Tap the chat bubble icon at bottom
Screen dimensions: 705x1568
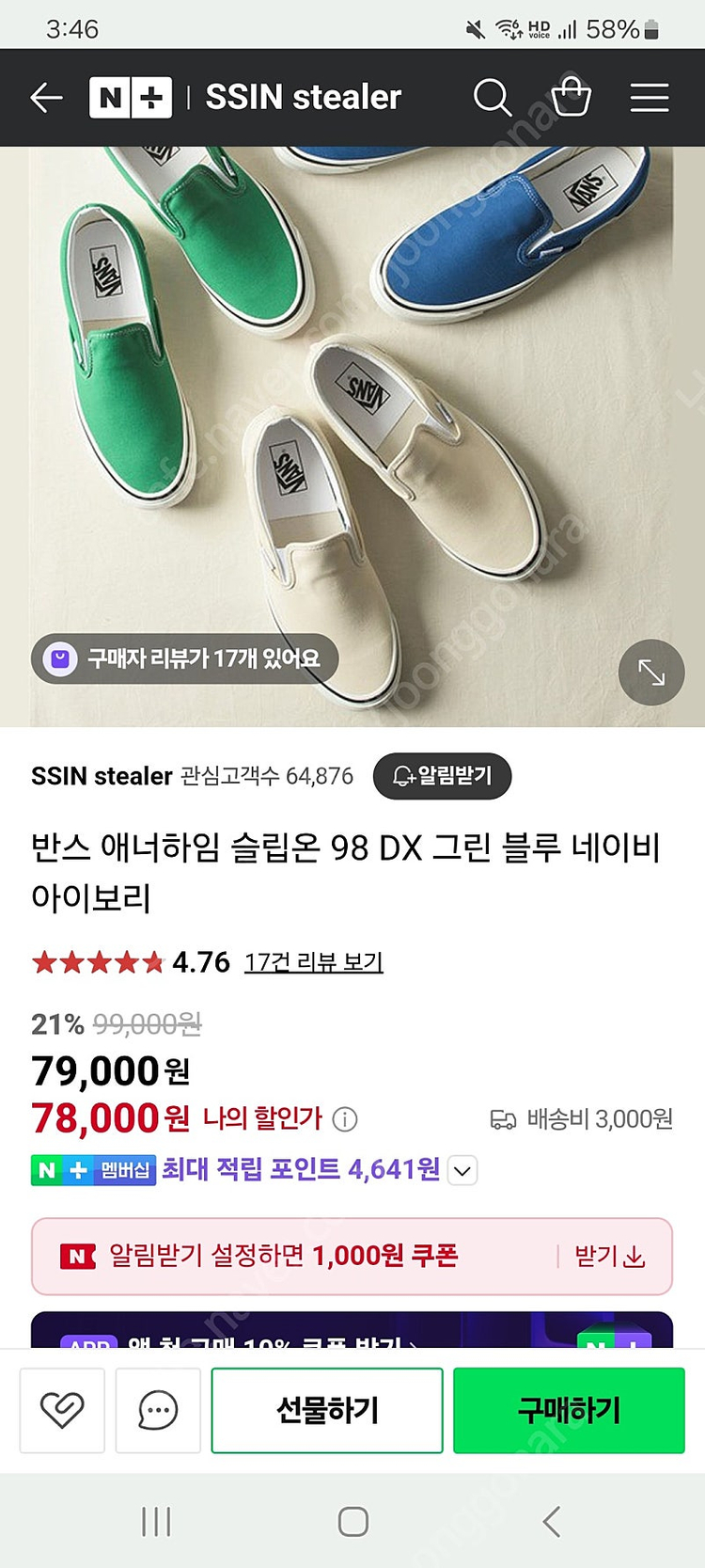pos(157,1410)
